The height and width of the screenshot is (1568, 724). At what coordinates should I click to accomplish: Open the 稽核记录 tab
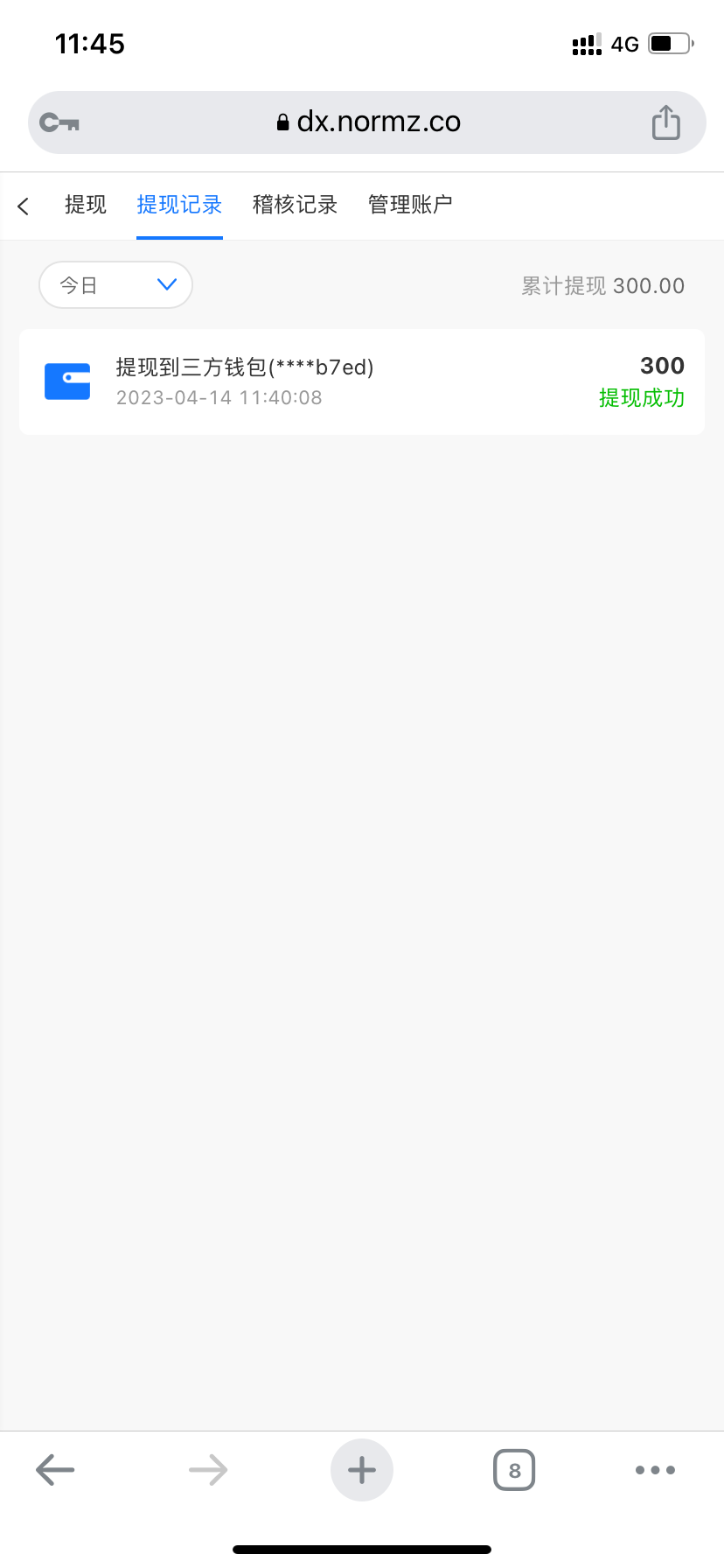point(295,205)
